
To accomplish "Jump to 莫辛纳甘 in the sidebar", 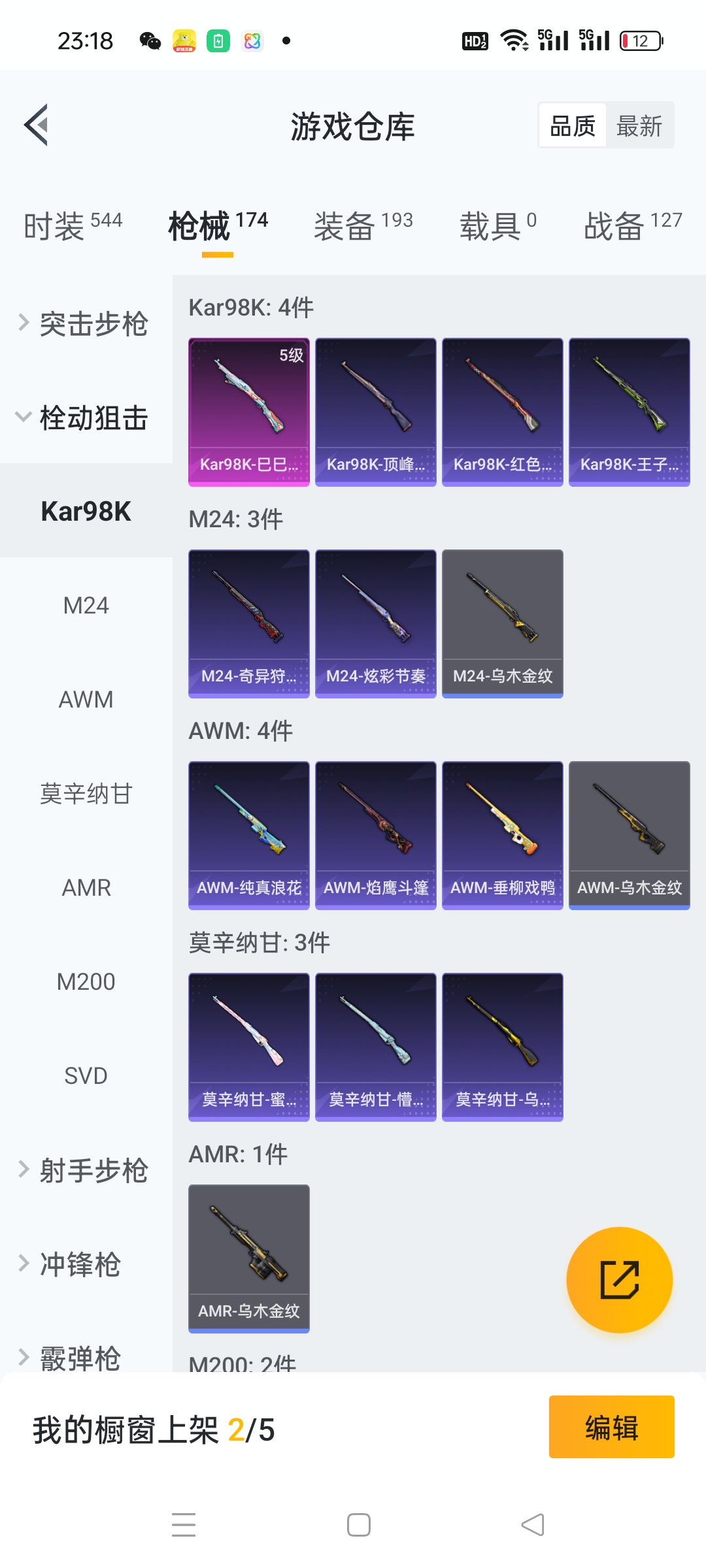I will [x=86, y=794].
